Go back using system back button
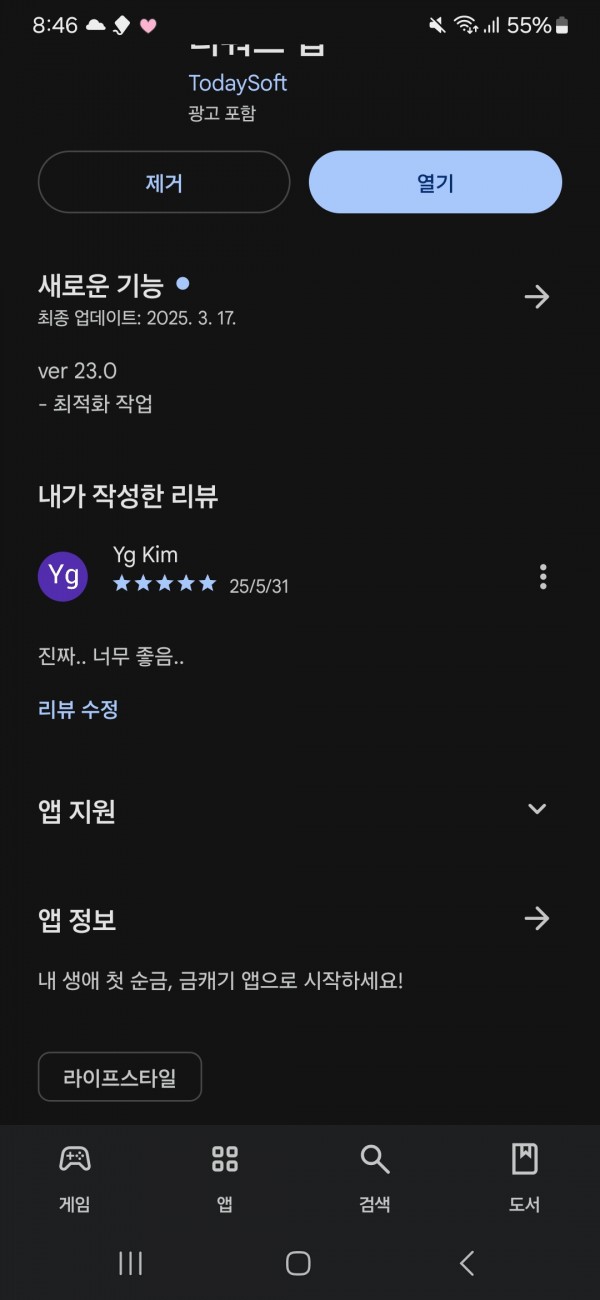 467,1263
